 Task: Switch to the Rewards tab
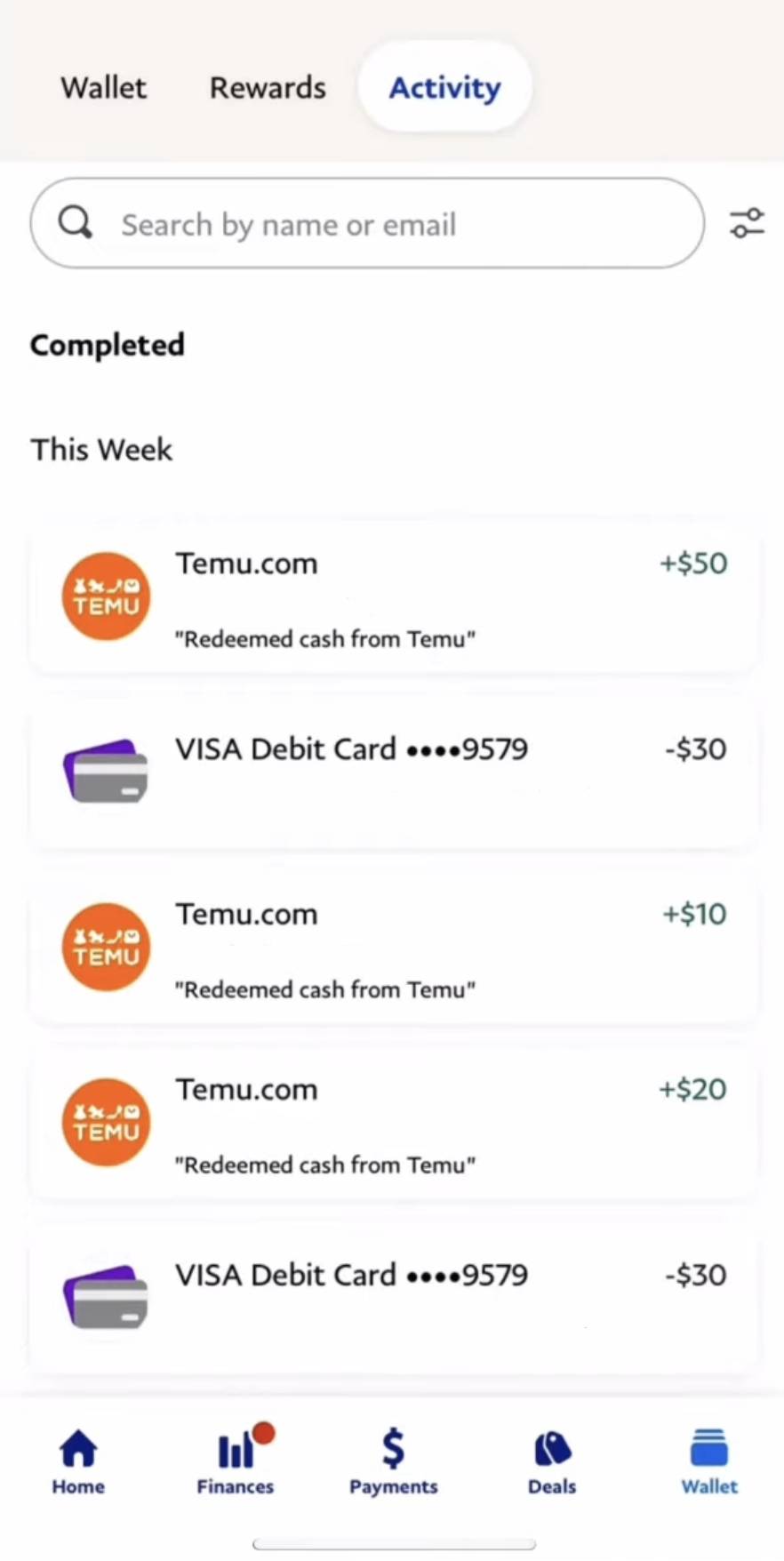pyautogui.click(x=268, y=88)
